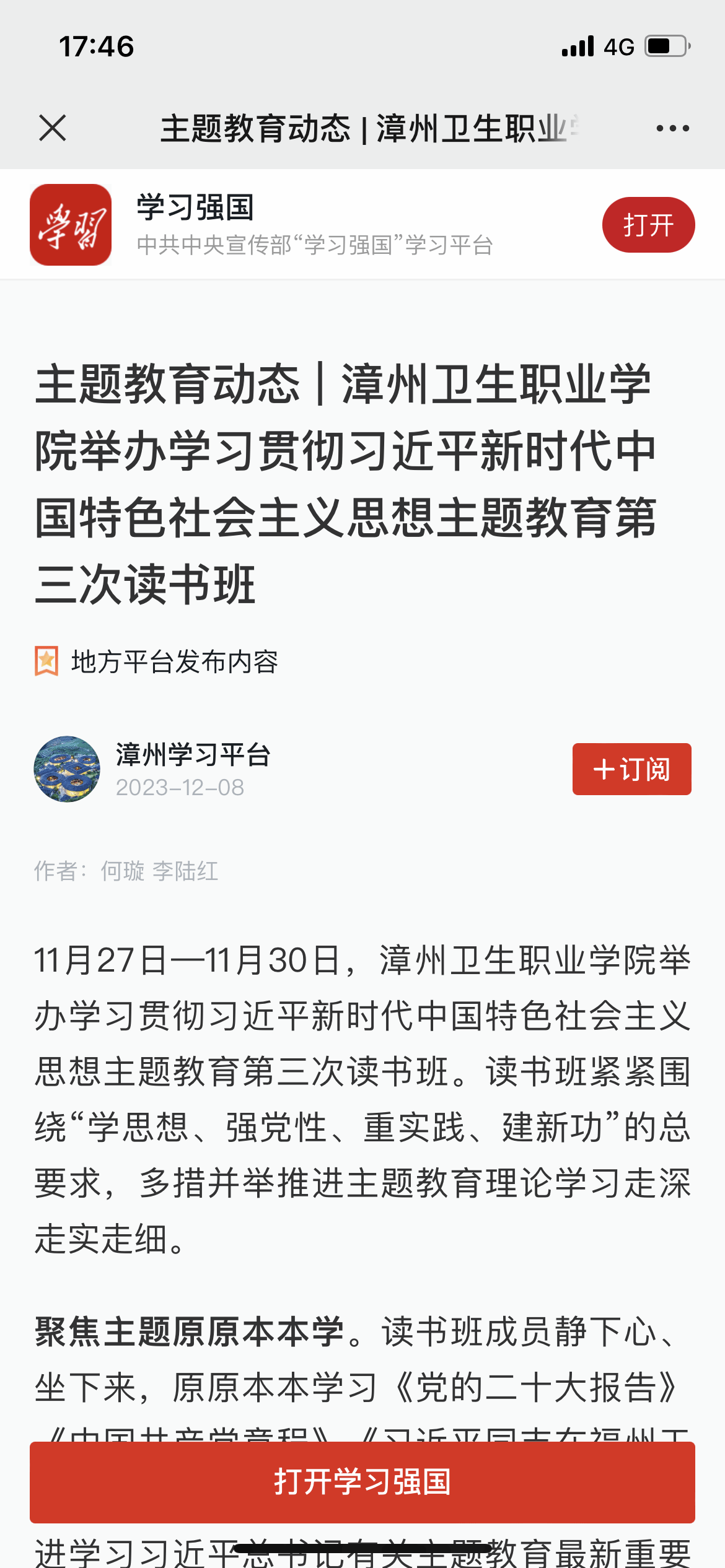This screenshot has width=725, height=1568.
Task: Open 漳州学习平台 publisher avatar
Action: pyautogui.click(x=67, y=769)
